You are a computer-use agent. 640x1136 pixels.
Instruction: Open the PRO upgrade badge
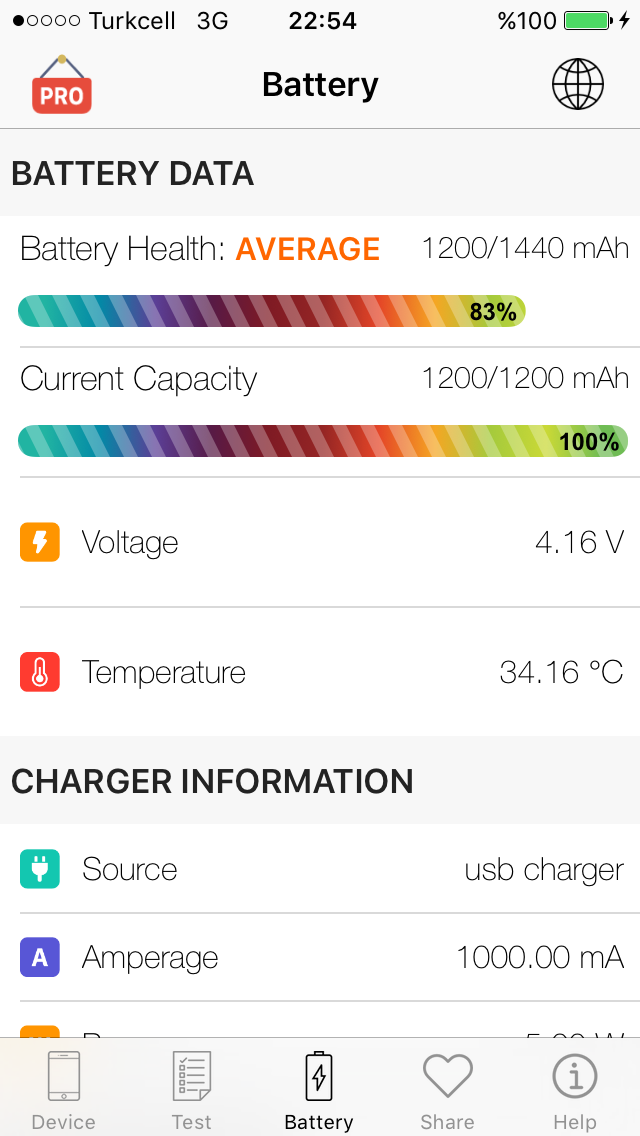pyautogui.click(x=62, y=85)
